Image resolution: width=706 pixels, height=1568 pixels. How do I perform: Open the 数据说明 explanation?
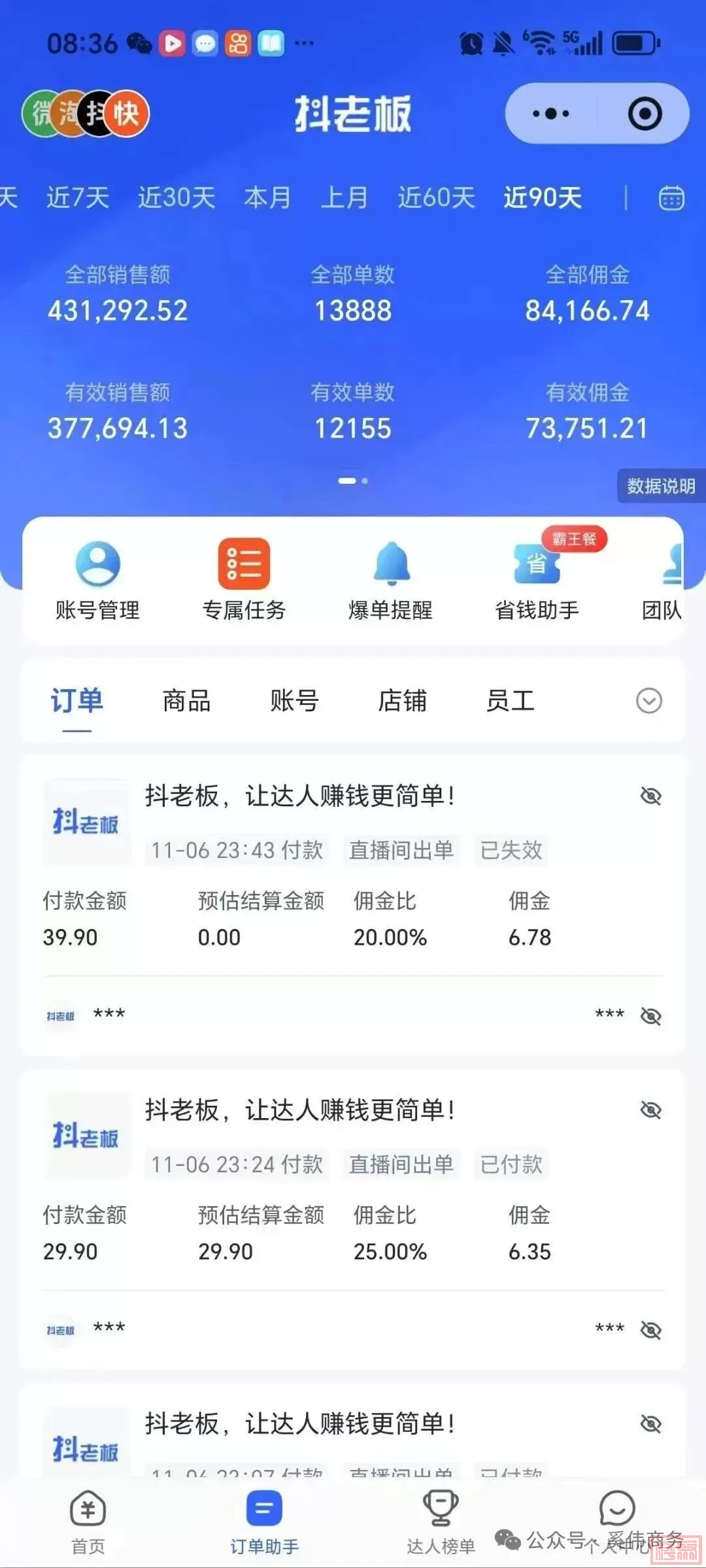click(x=660, y=486)
